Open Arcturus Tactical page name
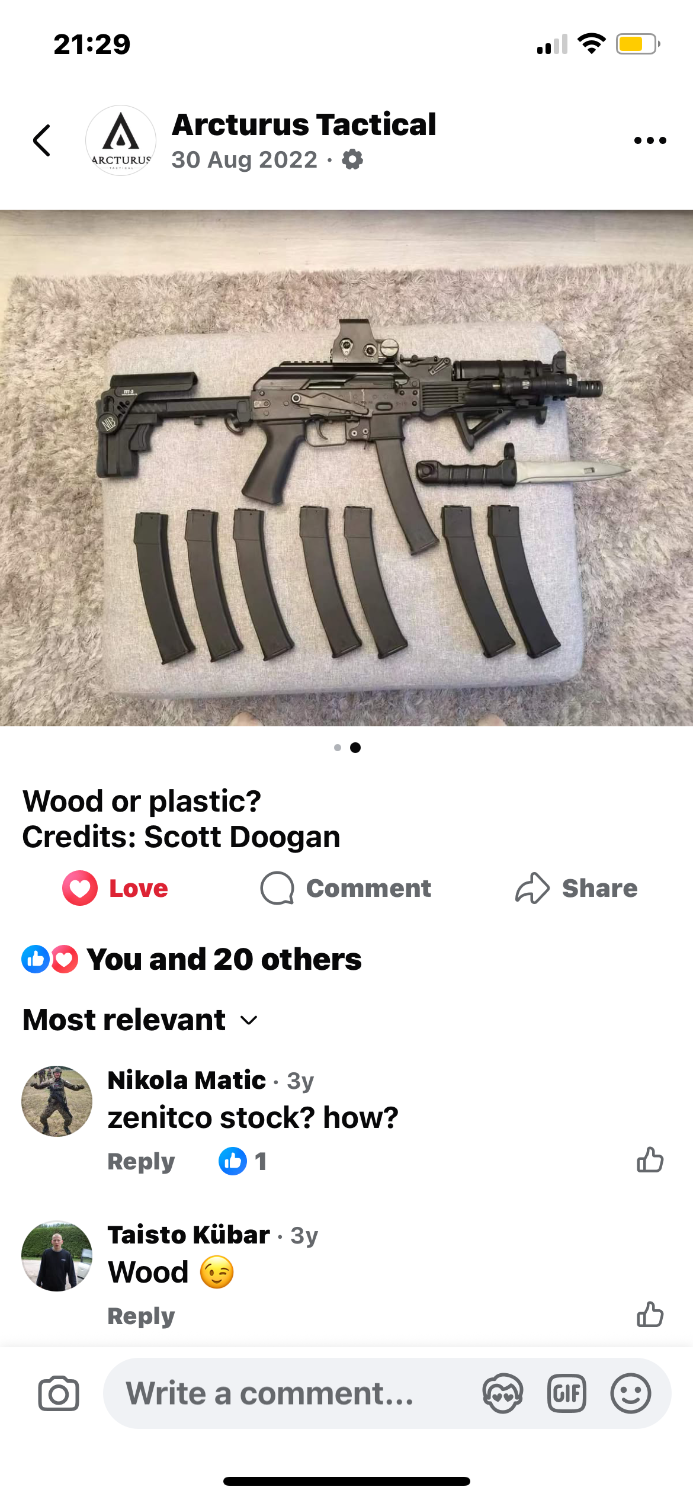 [x=304, y=125]
